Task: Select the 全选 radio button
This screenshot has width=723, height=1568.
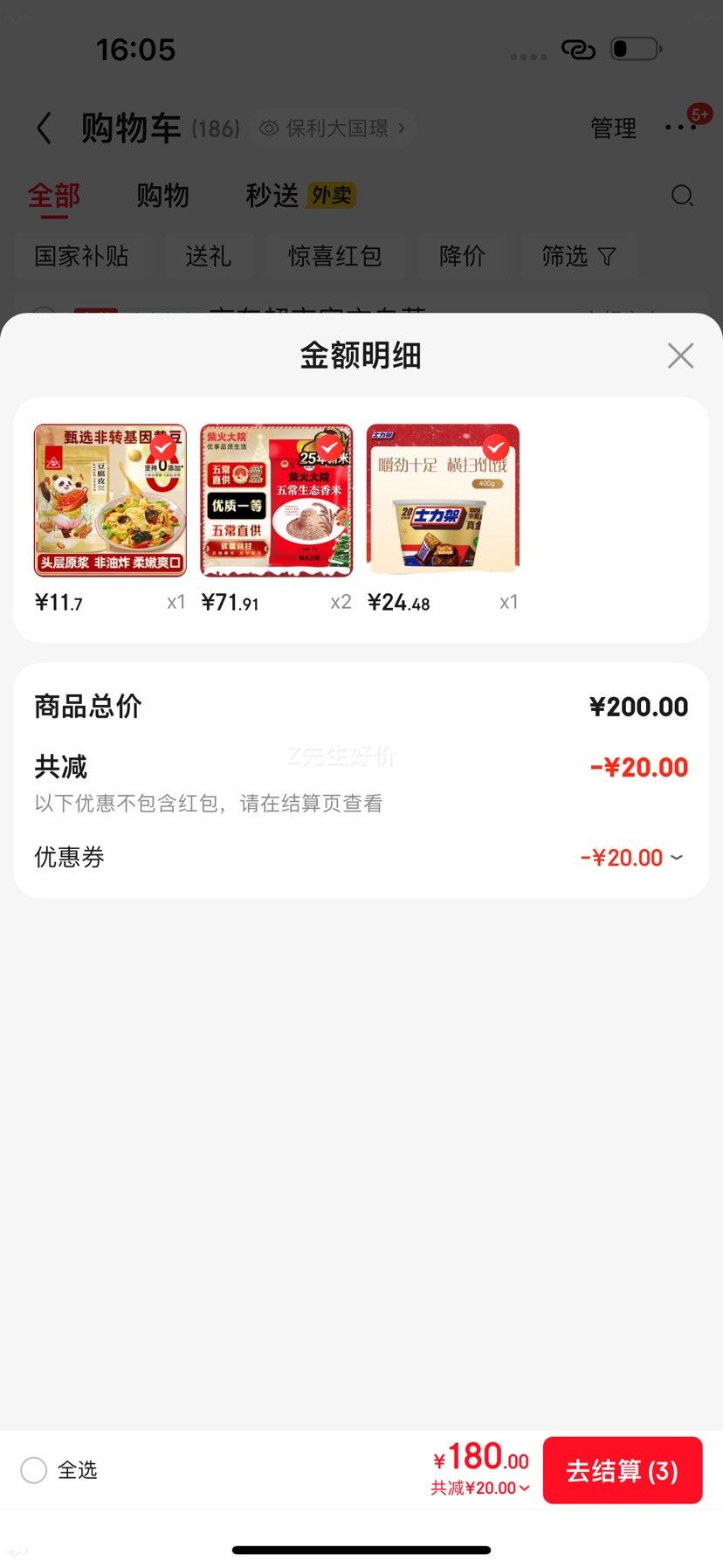Action: [33, 1470]
